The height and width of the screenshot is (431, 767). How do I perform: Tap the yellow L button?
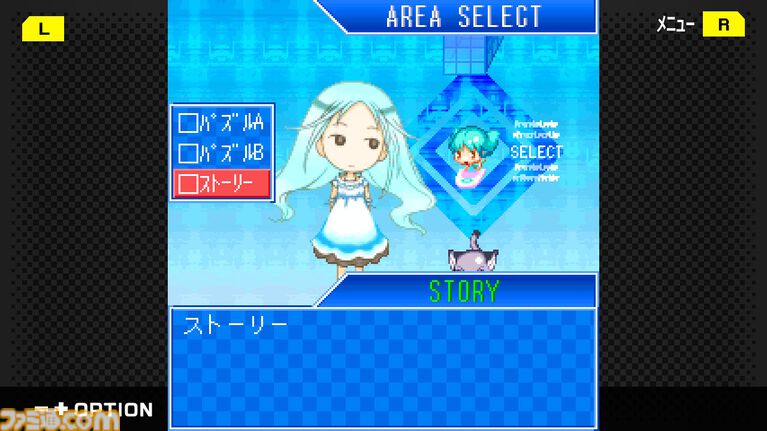[x=43, y=29]
